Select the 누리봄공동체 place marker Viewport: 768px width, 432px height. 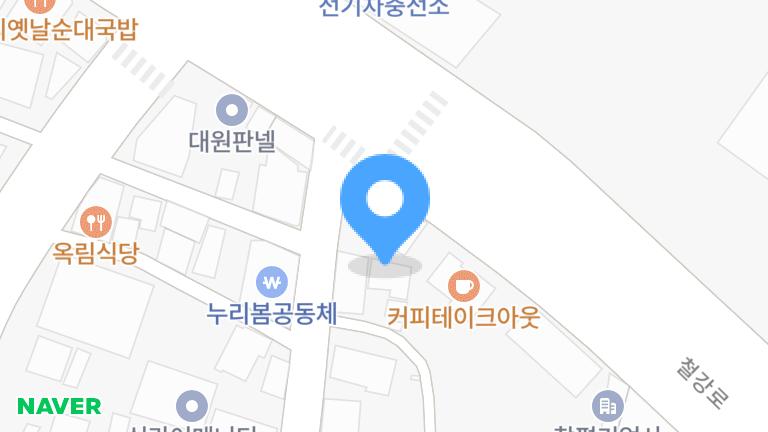[x=271, y=281]
